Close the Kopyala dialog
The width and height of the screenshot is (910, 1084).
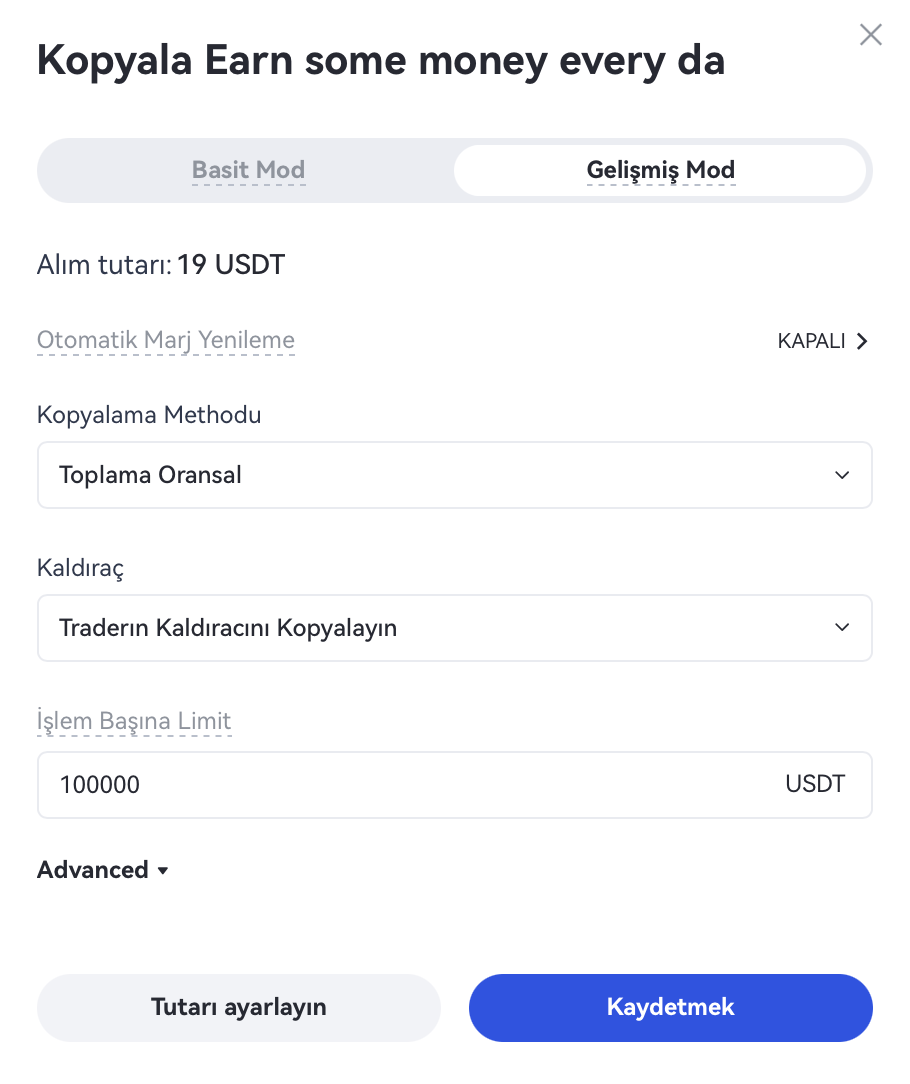(x=870, y=36)
